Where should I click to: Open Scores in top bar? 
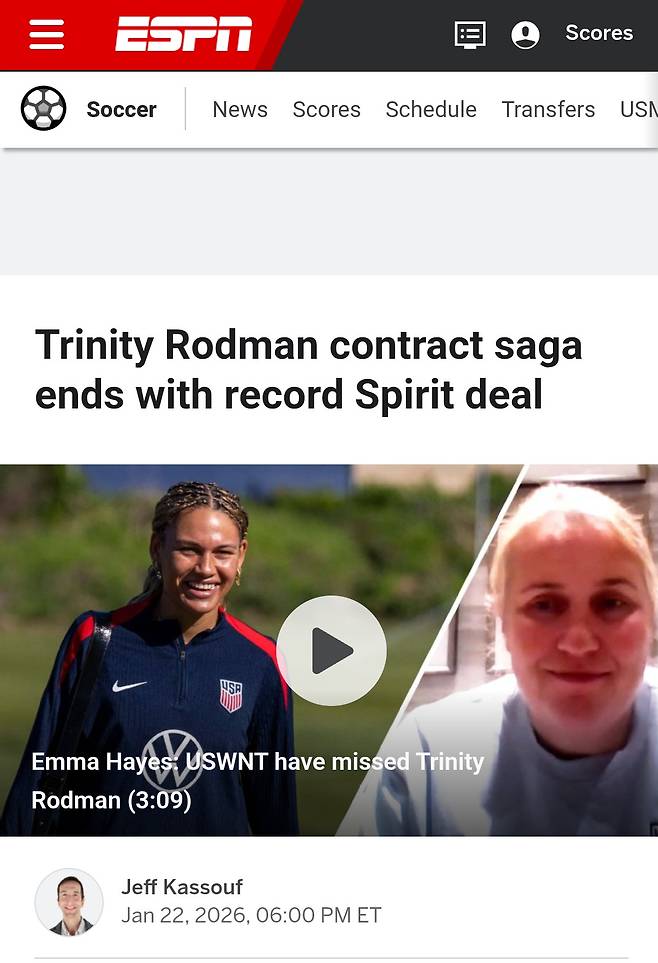click(598, 33)
